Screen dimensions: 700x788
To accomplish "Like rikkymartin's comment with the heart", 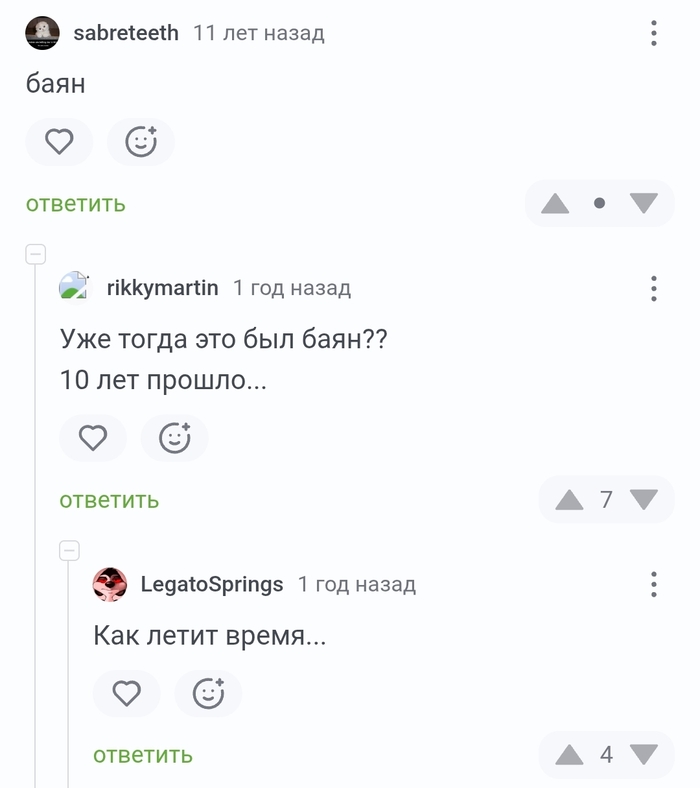I will (93, 438).
